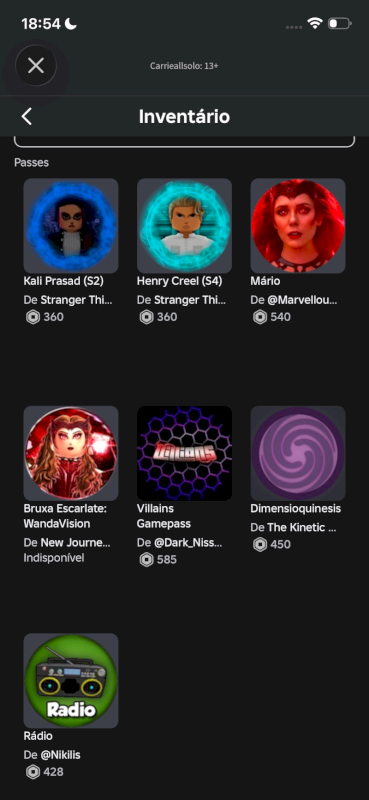Open Bruxa Escarlate: WandaVision pass

coord(71,453)
